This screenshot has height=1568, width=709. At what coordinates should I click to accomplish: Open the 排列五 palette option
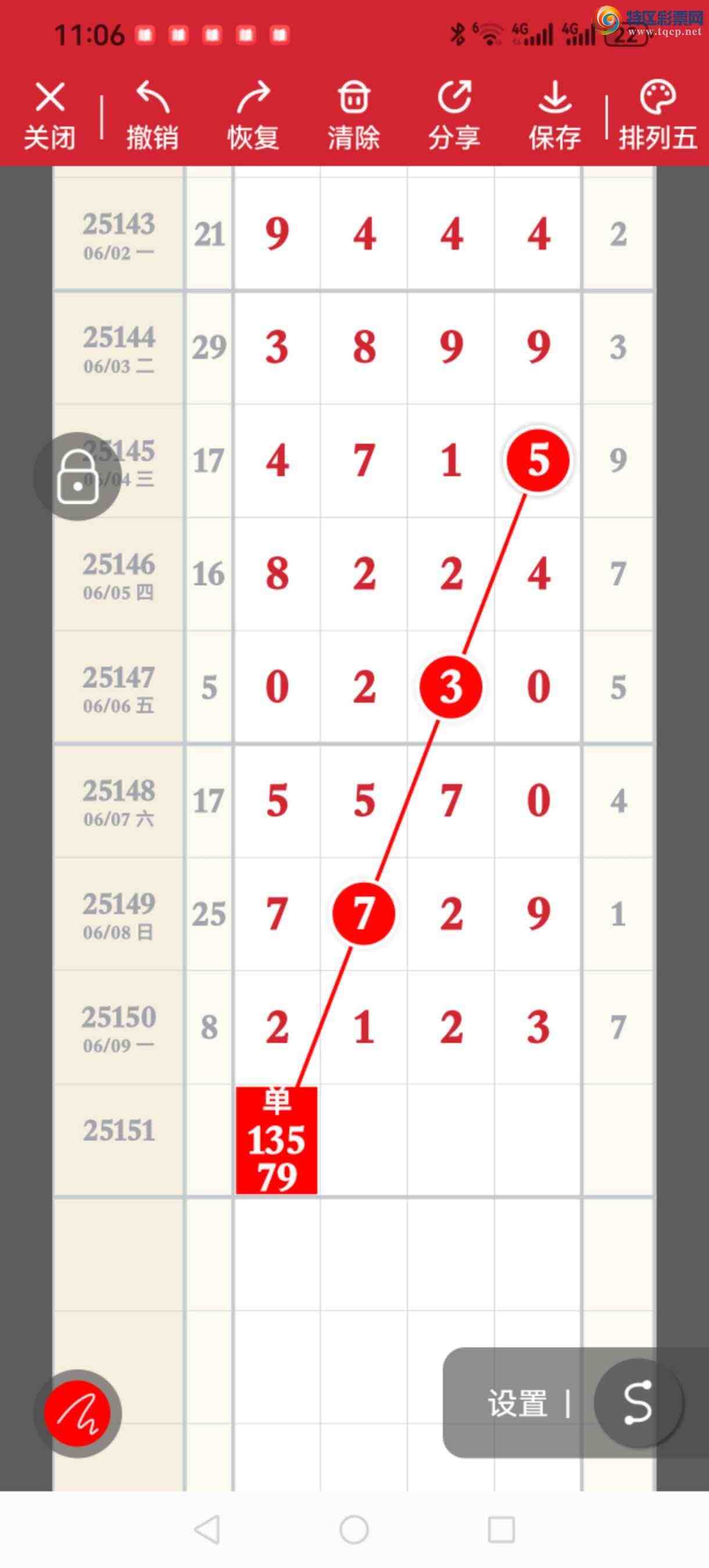(x=658, y=116)
